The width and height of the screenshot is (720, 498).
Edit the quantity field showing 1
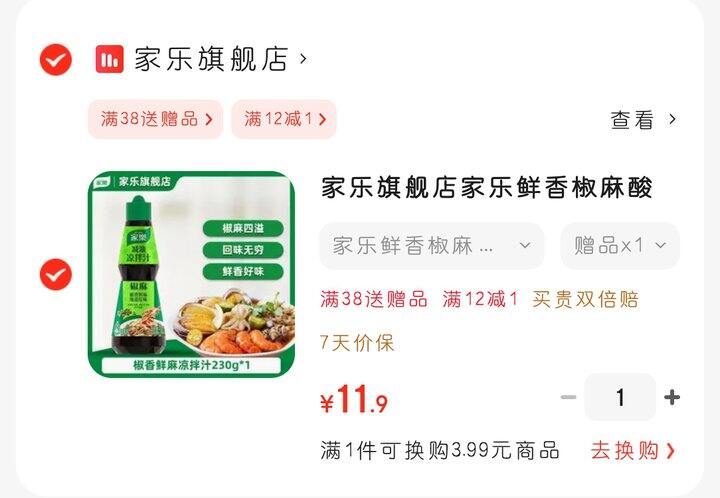[x=620, y=398]
